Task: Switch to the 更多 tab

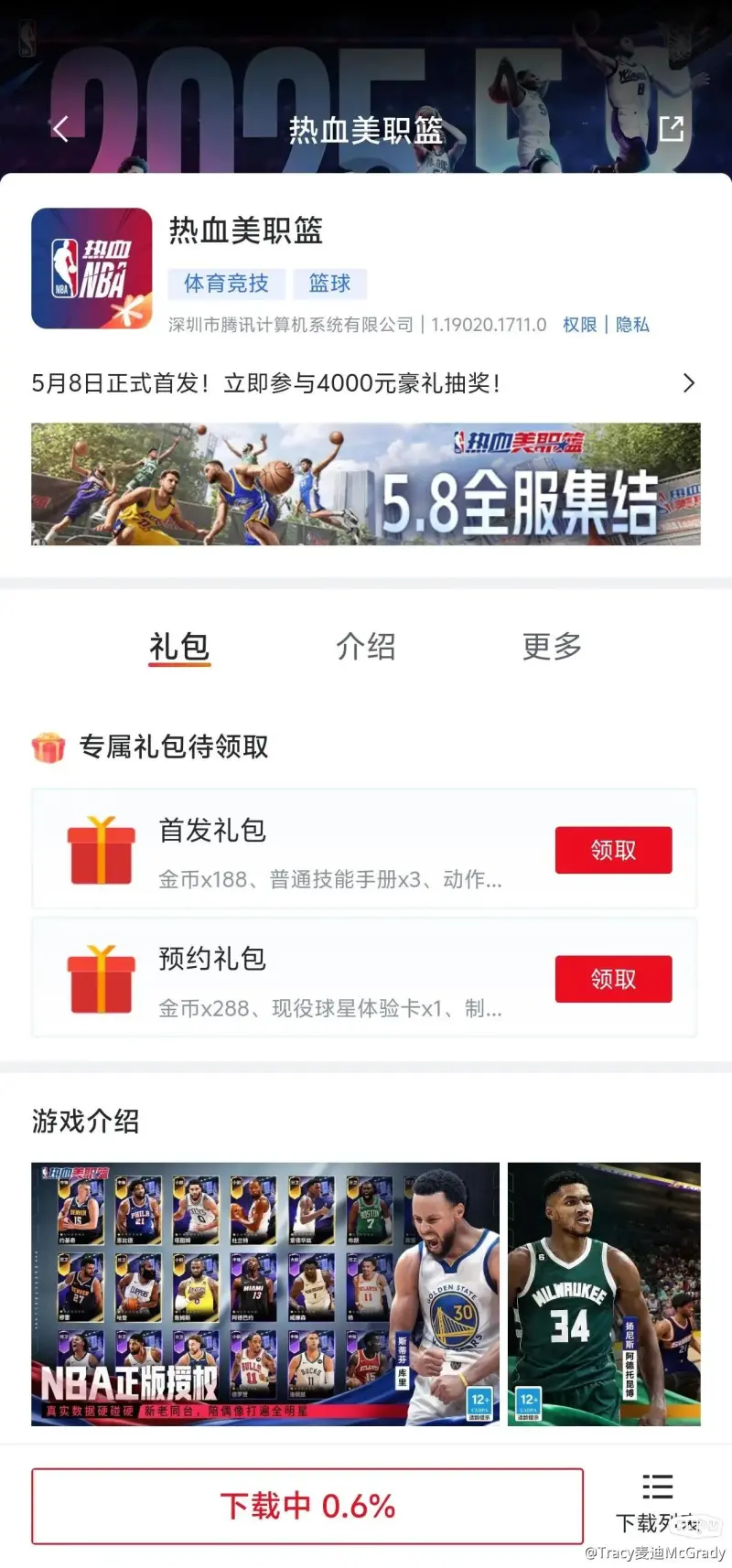Action: (x=552, y=647)
